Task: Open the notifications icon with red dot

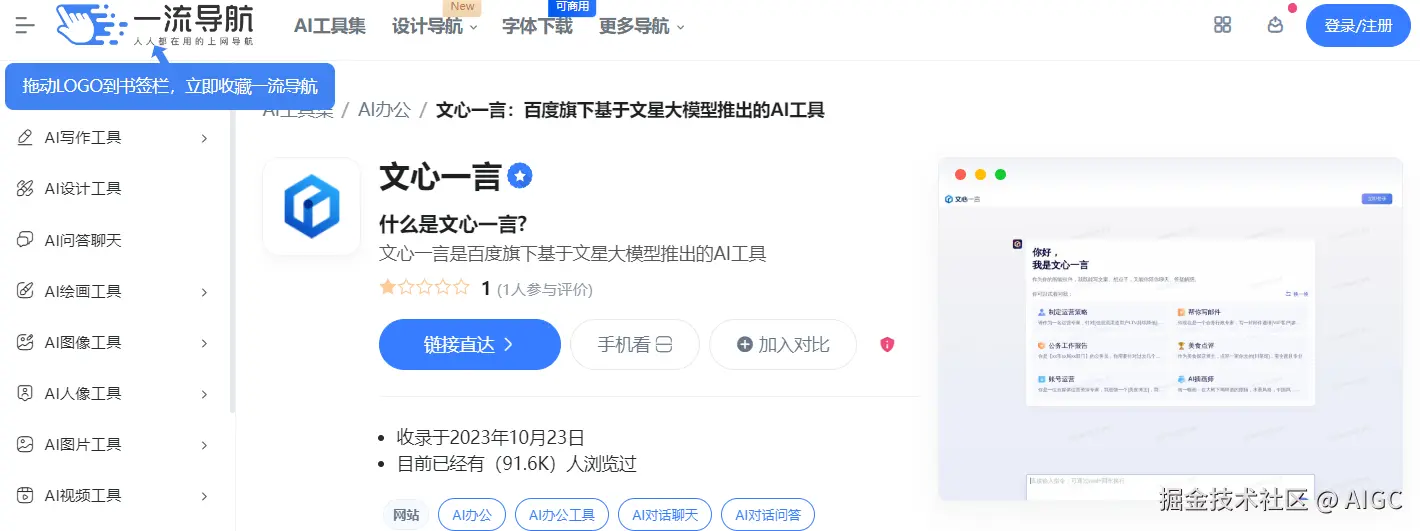Action: click(x=1275, y=26)
